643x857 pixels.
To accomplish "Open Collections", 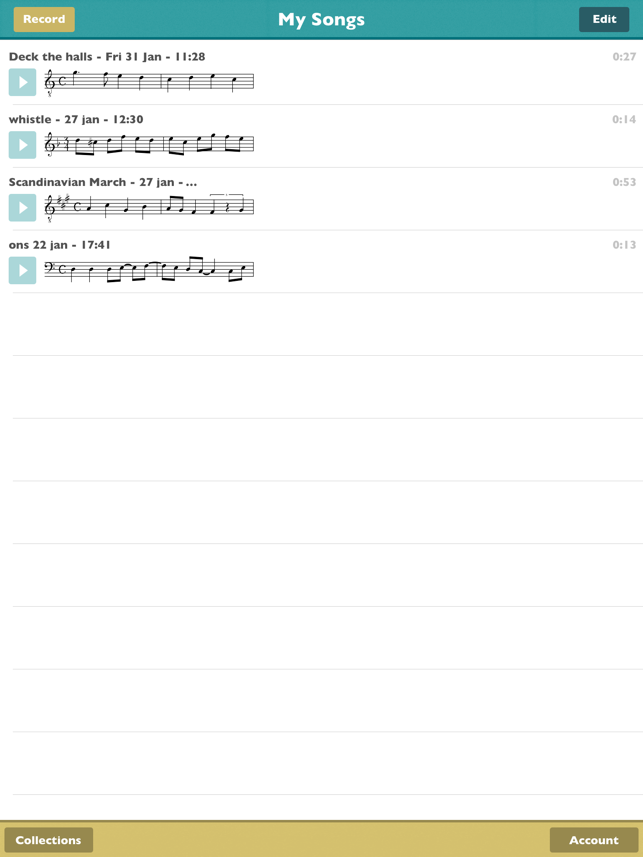I will coord(48,840).
